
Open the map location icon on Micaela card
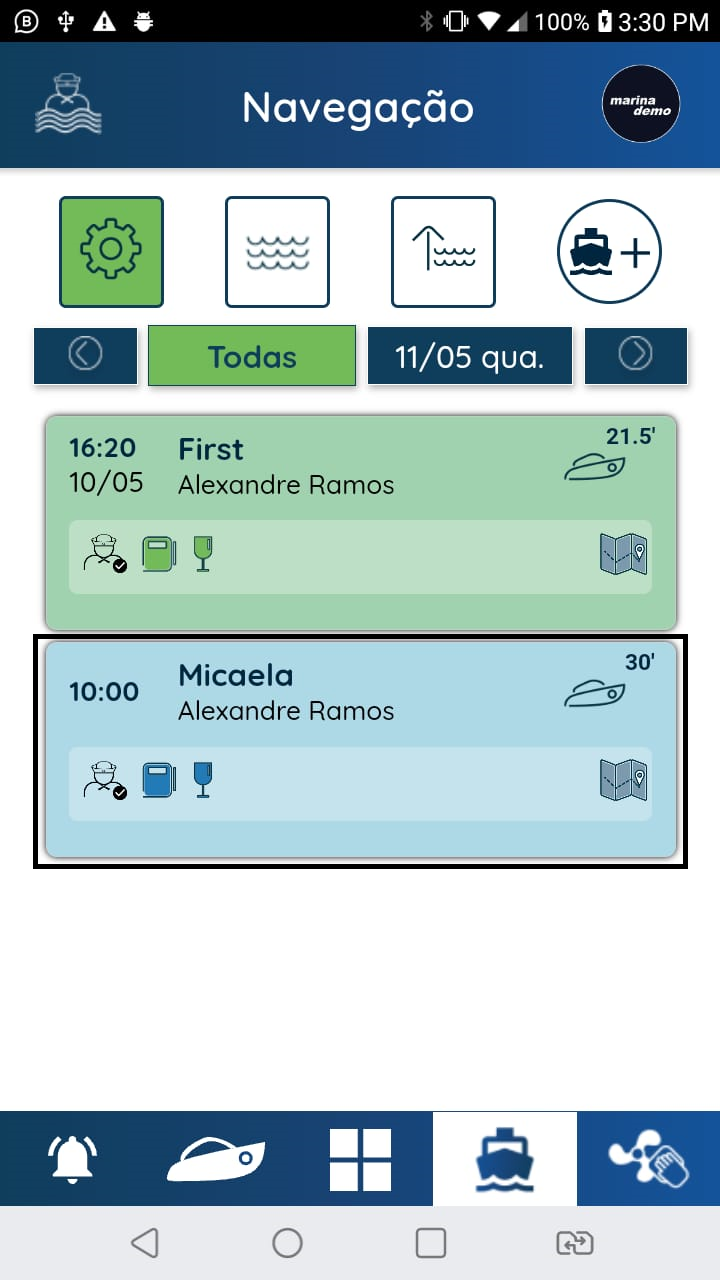622,780
